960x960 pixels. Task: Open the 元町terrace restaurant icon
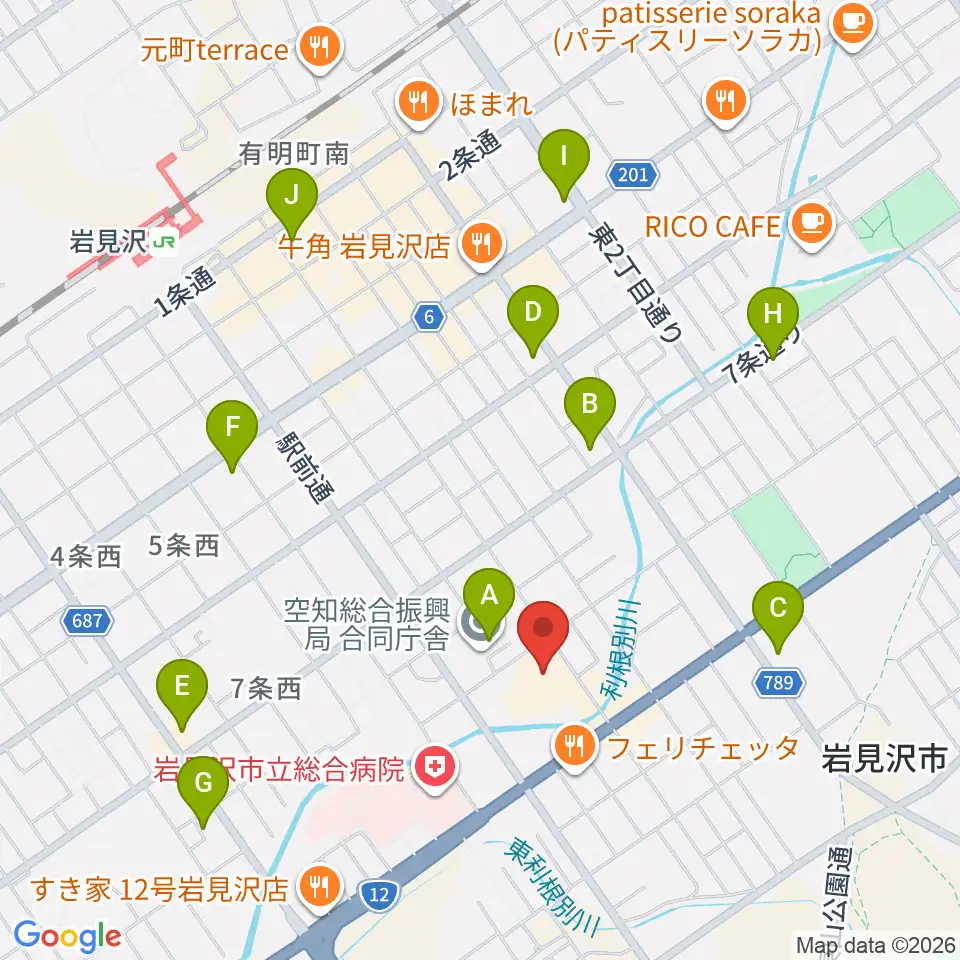pos(321,48)
